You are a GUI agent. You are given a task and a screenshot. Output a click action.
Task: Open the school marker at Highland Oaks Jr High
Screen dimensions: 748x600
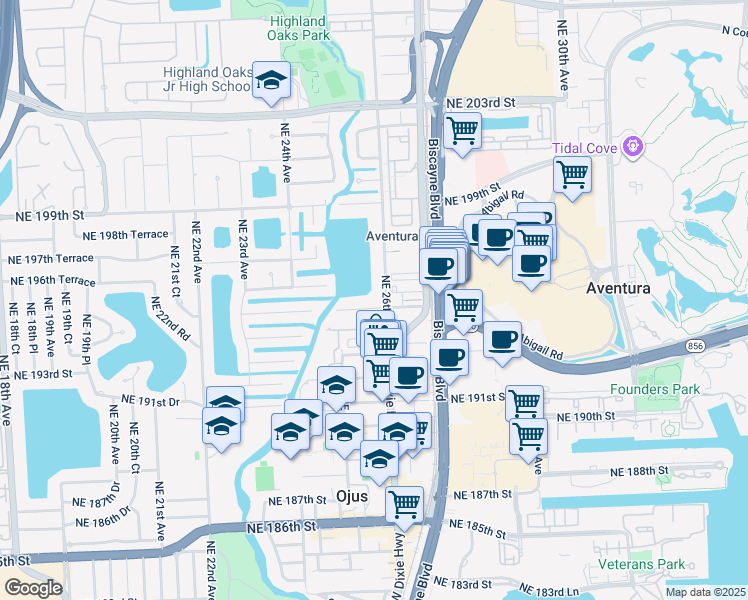click(x=271, y=81)
